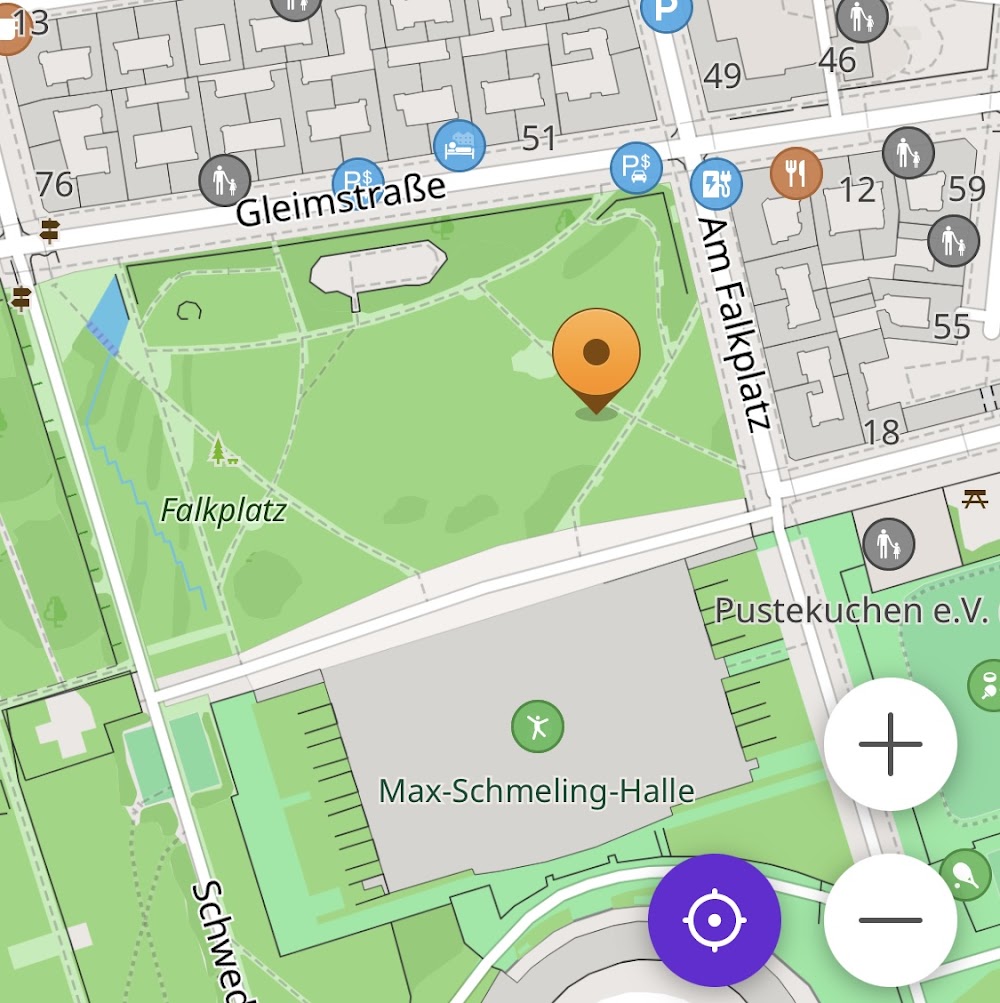
Task: Select the orange location pin
Action: coord(596,355)
